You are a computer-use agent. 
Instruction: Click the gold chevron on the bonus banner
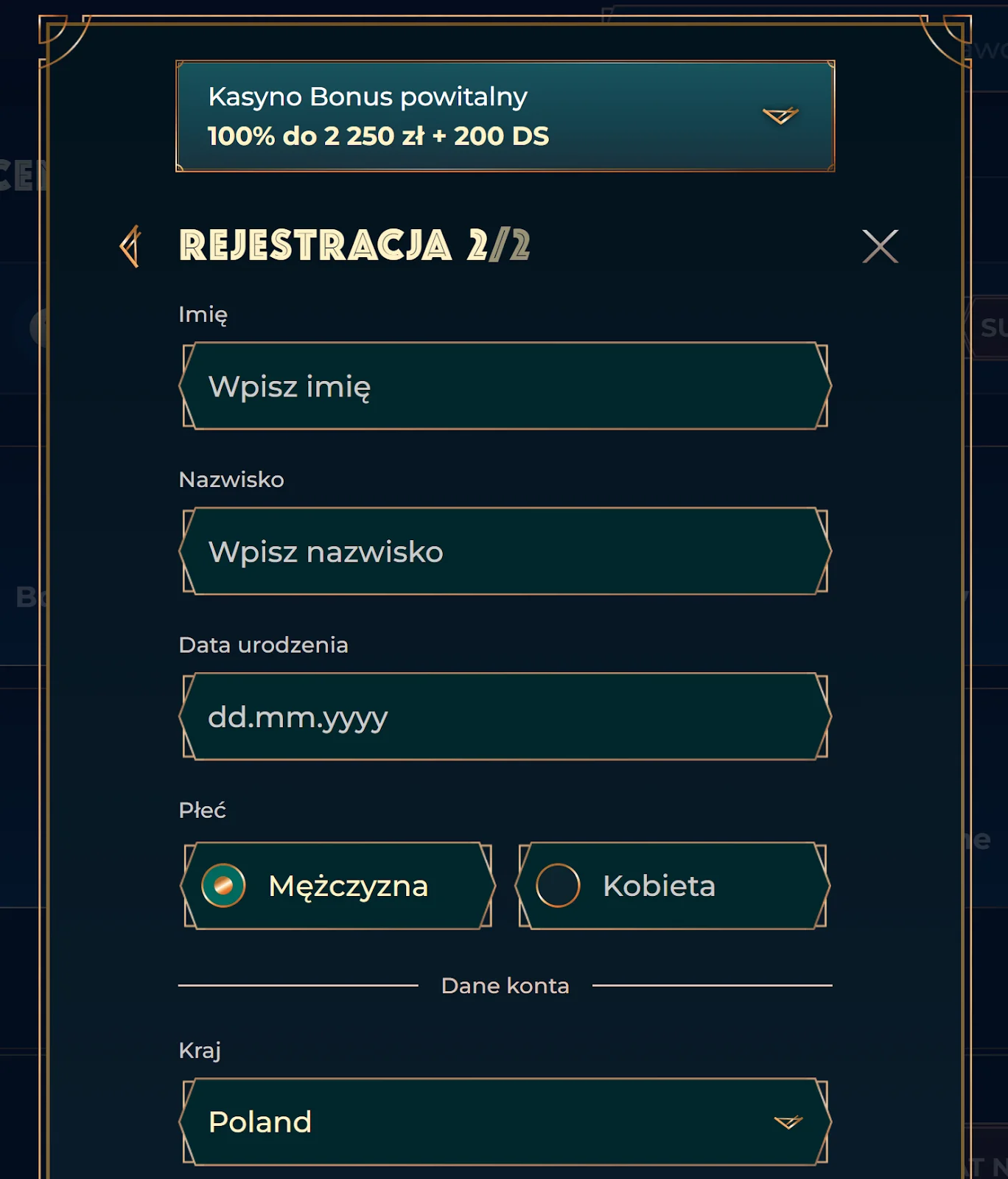click(781, 116)
